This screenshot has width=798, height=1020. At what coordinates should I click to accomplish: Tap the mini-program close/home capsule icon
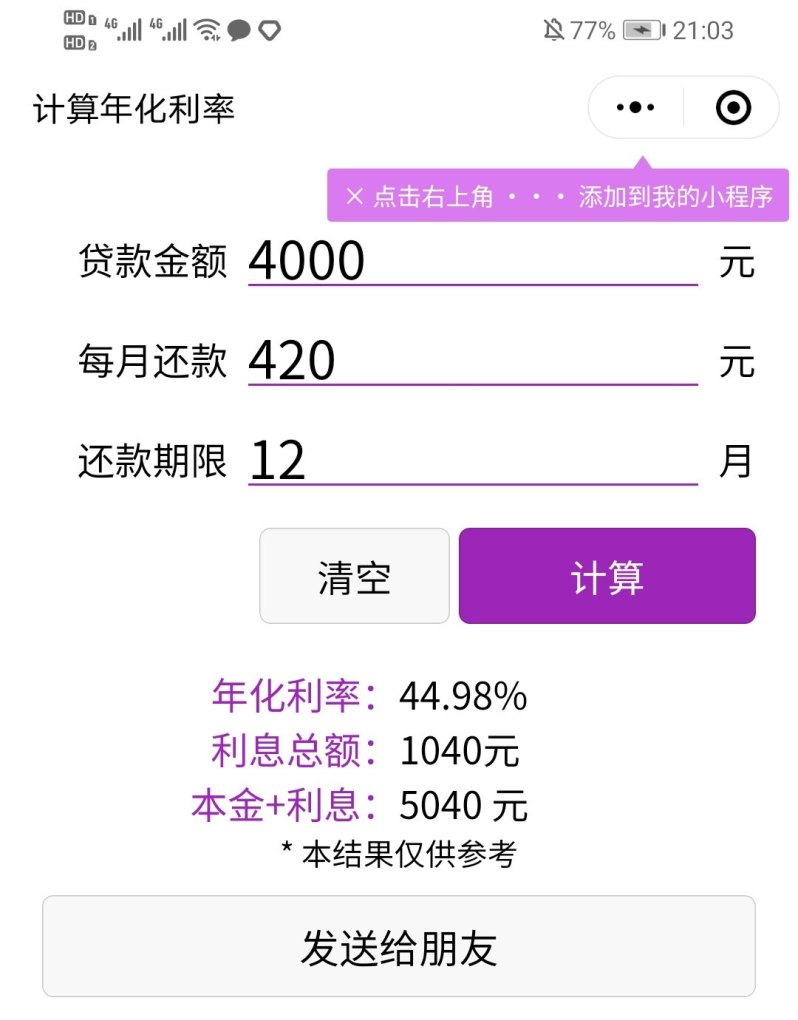732,107
